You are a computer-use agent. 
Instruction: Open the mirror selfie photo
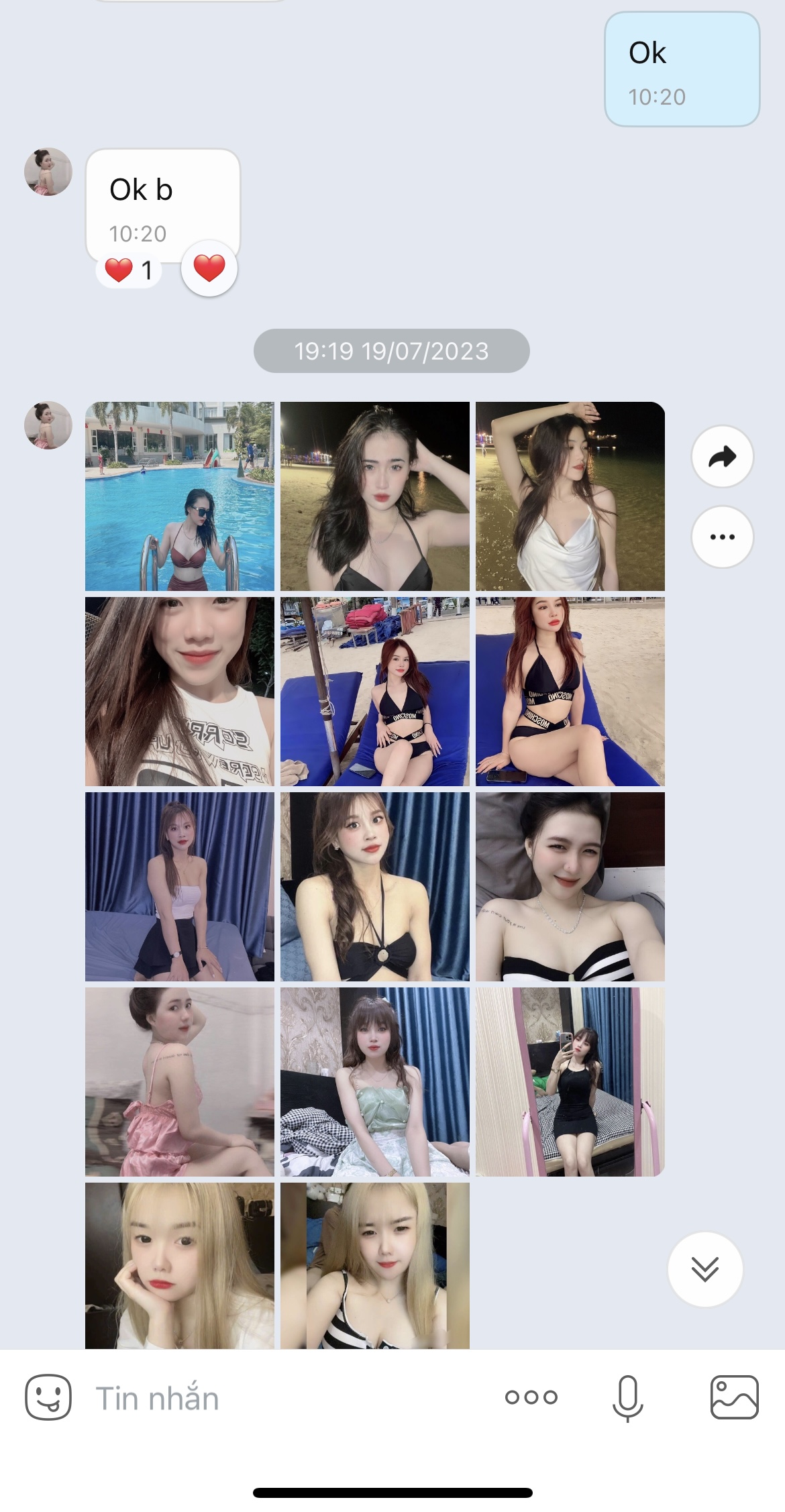click(x=570, y=1081)
